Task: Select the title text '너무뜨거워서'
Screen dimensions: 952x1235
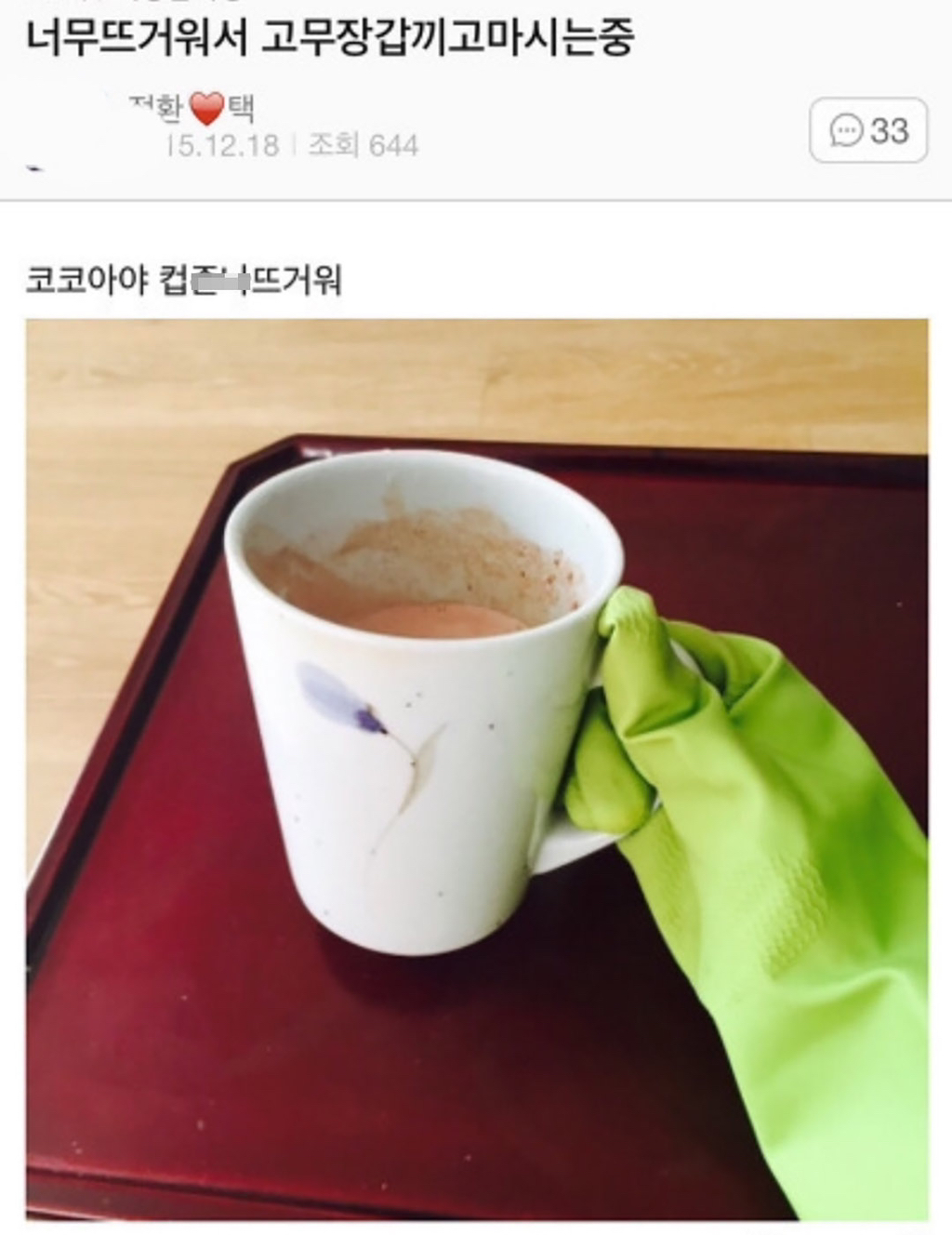Action: 116,33
